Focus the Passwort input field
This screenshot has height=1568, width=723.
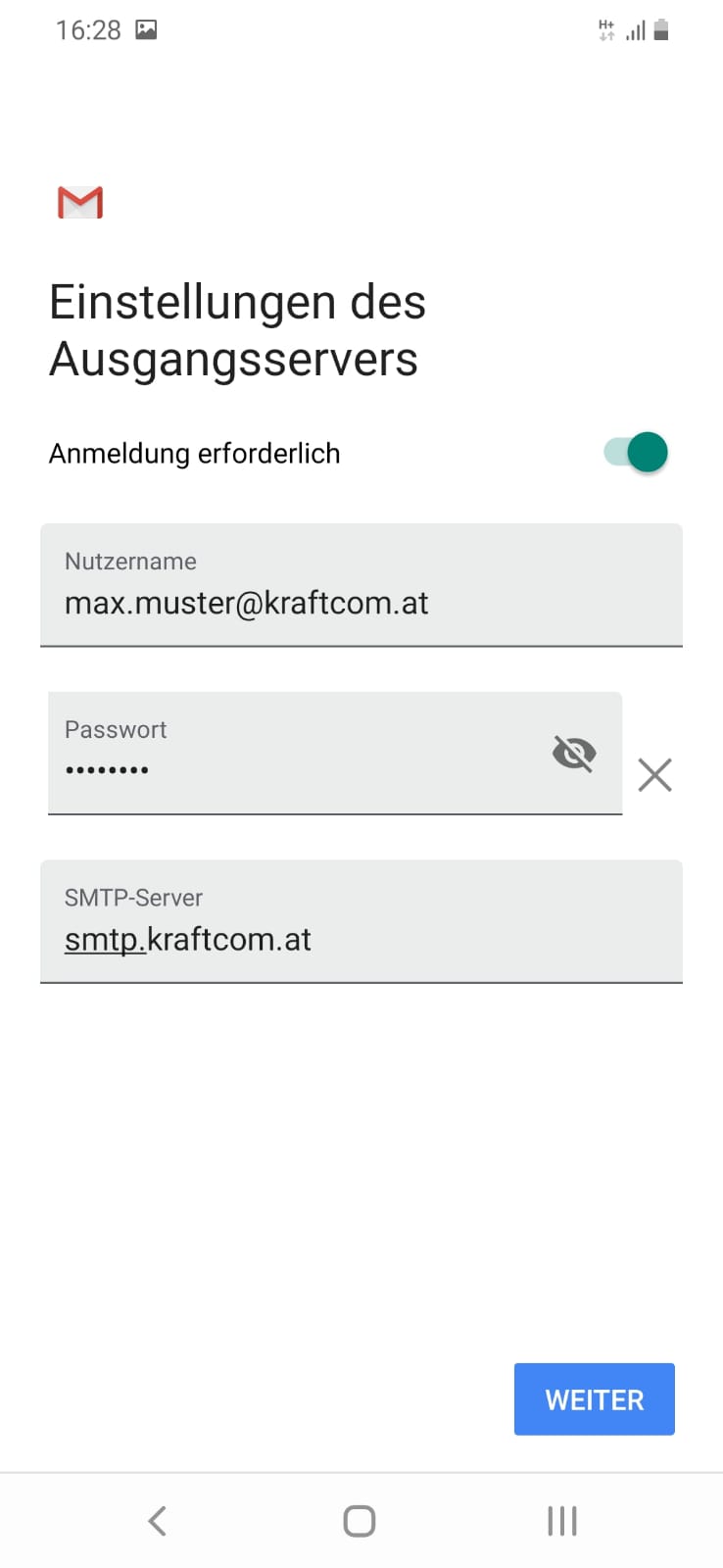click(x=294, y=754)
